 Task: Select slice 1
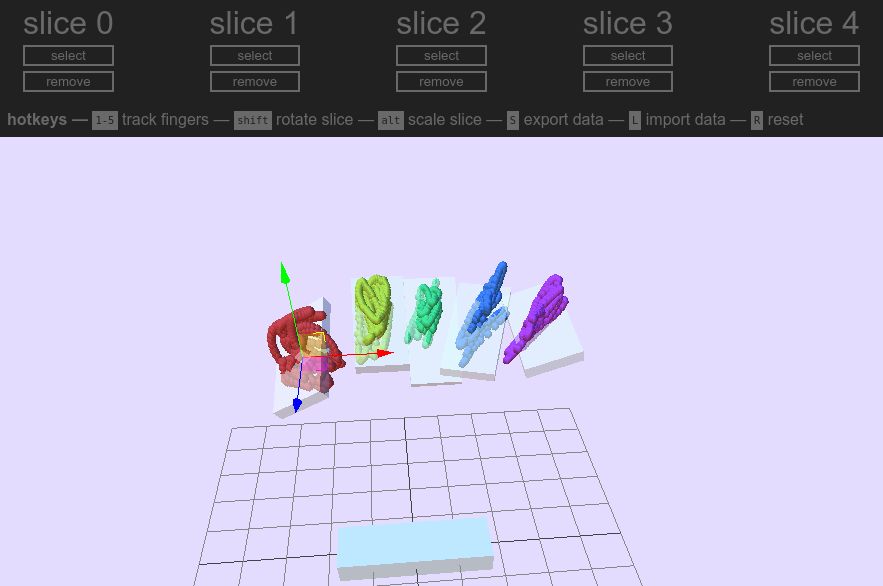pos(255,56)
